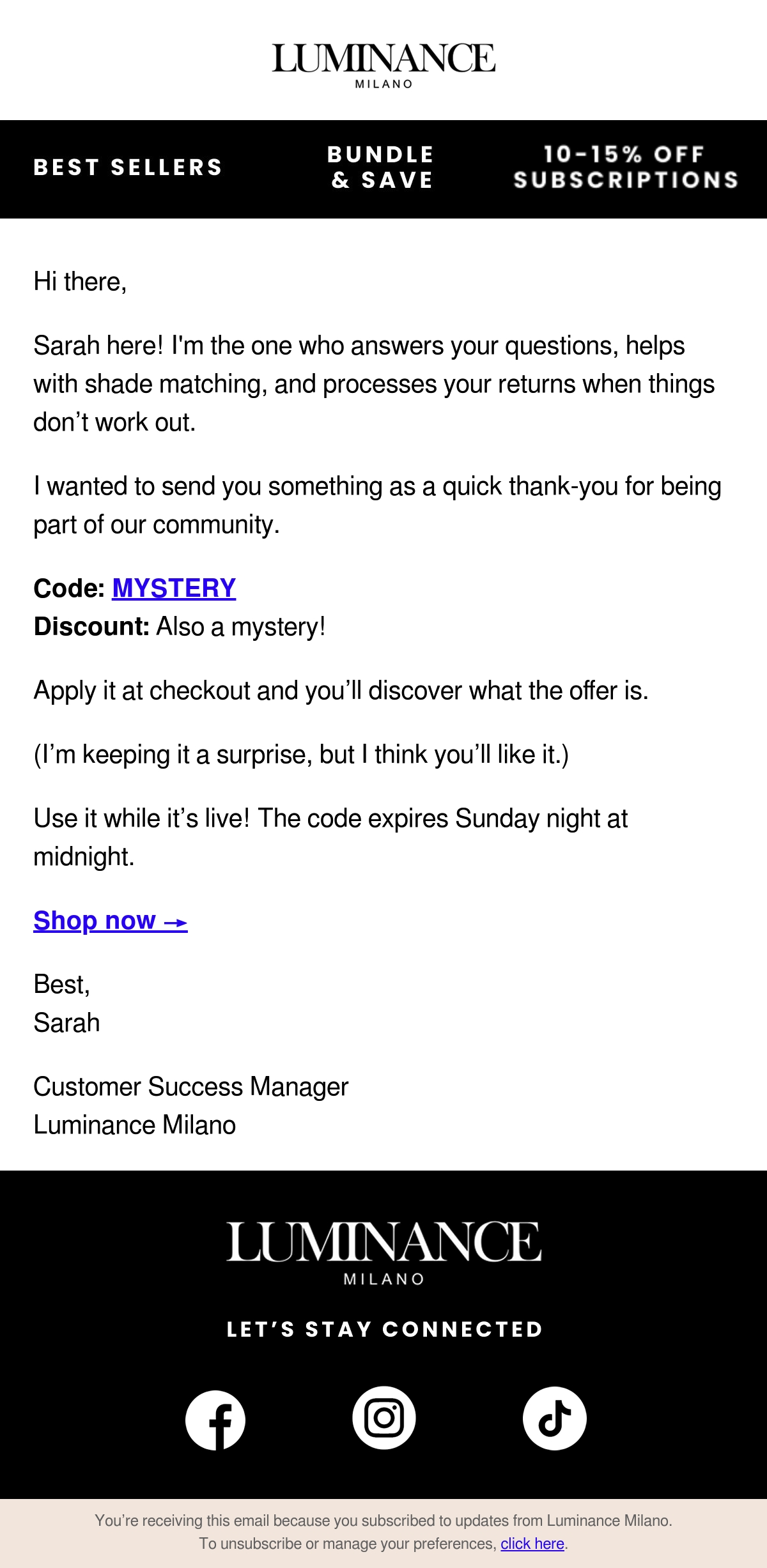This screenshot has height=1568, width=767.
Task: Open the Best Sellers section
Action: [x=128, y=167]
